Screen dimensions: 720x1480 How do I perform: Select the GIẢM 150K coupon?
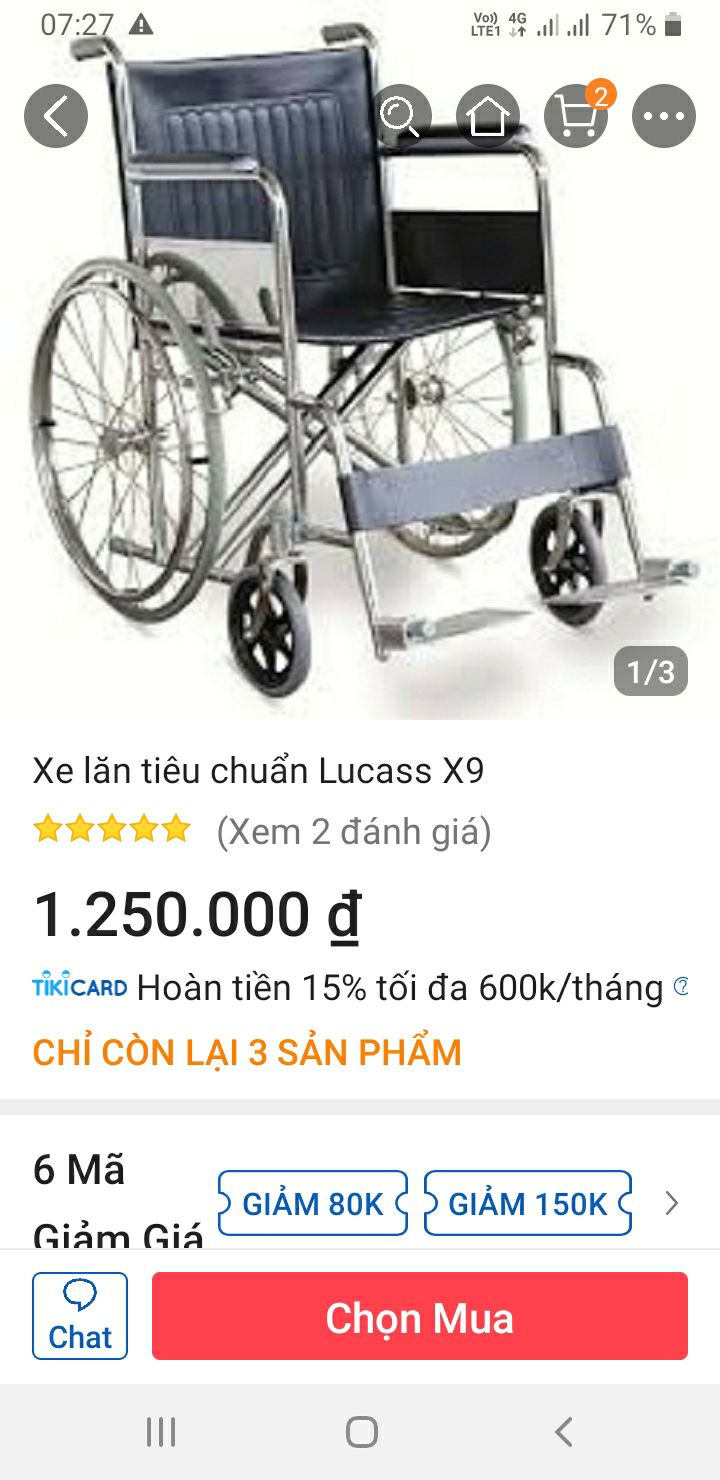point(527,1203)
